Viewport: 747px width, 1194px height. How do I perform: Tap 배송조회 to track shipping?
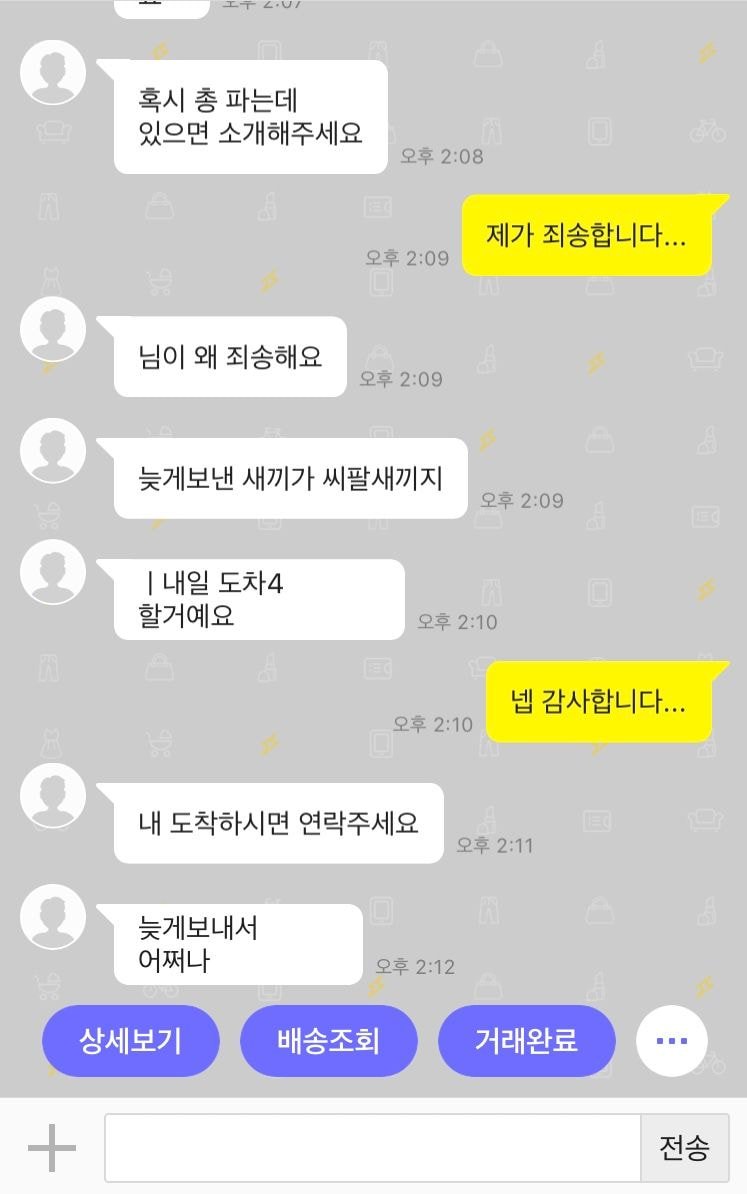point(328,1041)
